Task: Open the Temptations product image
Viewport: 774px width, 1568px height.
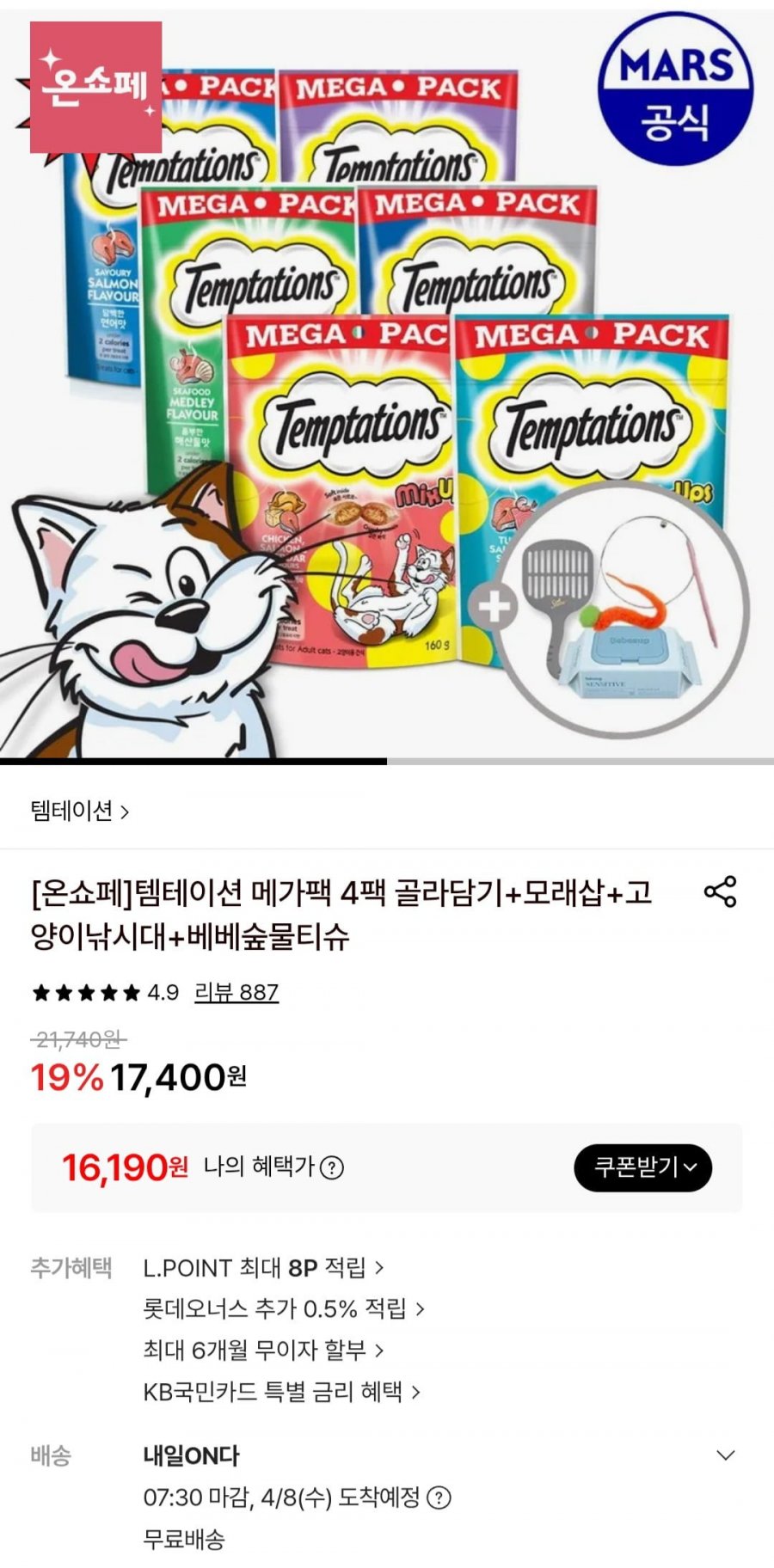Action: [x=387, y=383]
